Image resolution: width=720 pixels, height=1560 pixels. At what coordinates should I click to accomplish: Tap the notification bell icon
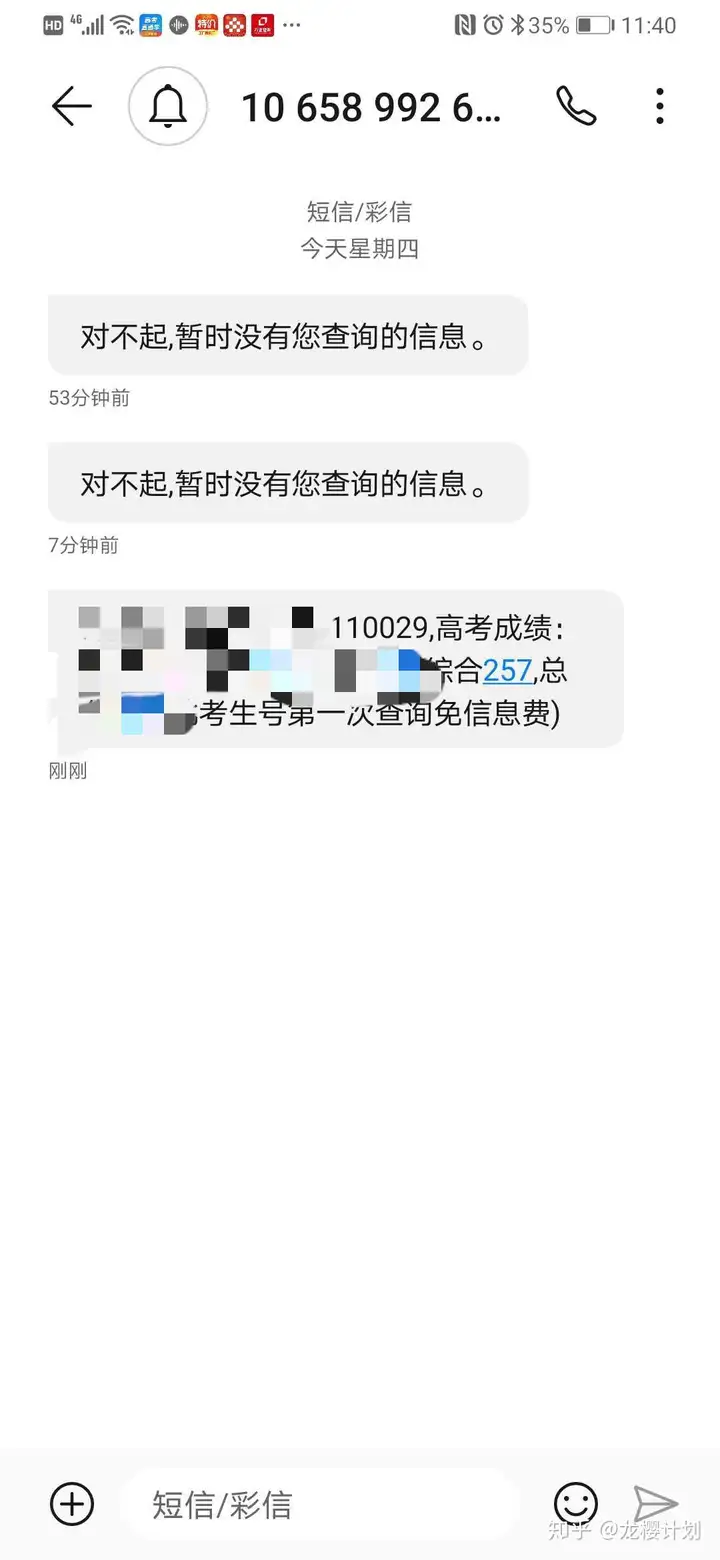coord(168,106)
